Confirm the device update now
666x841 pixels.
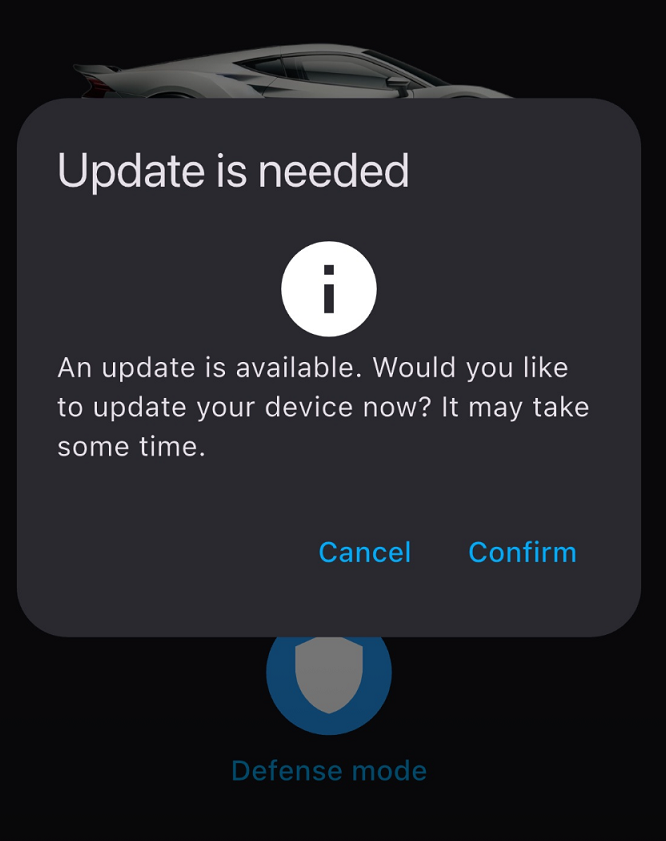522,552
